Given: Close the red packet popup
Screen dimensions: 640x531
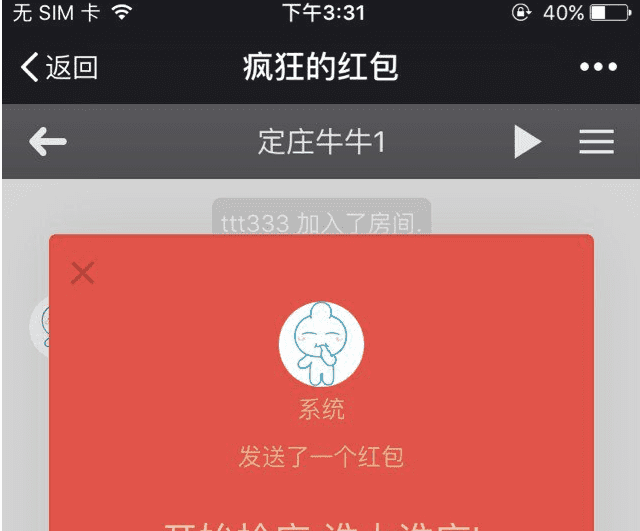Looking at the screenshot, I should coord(83,272).
